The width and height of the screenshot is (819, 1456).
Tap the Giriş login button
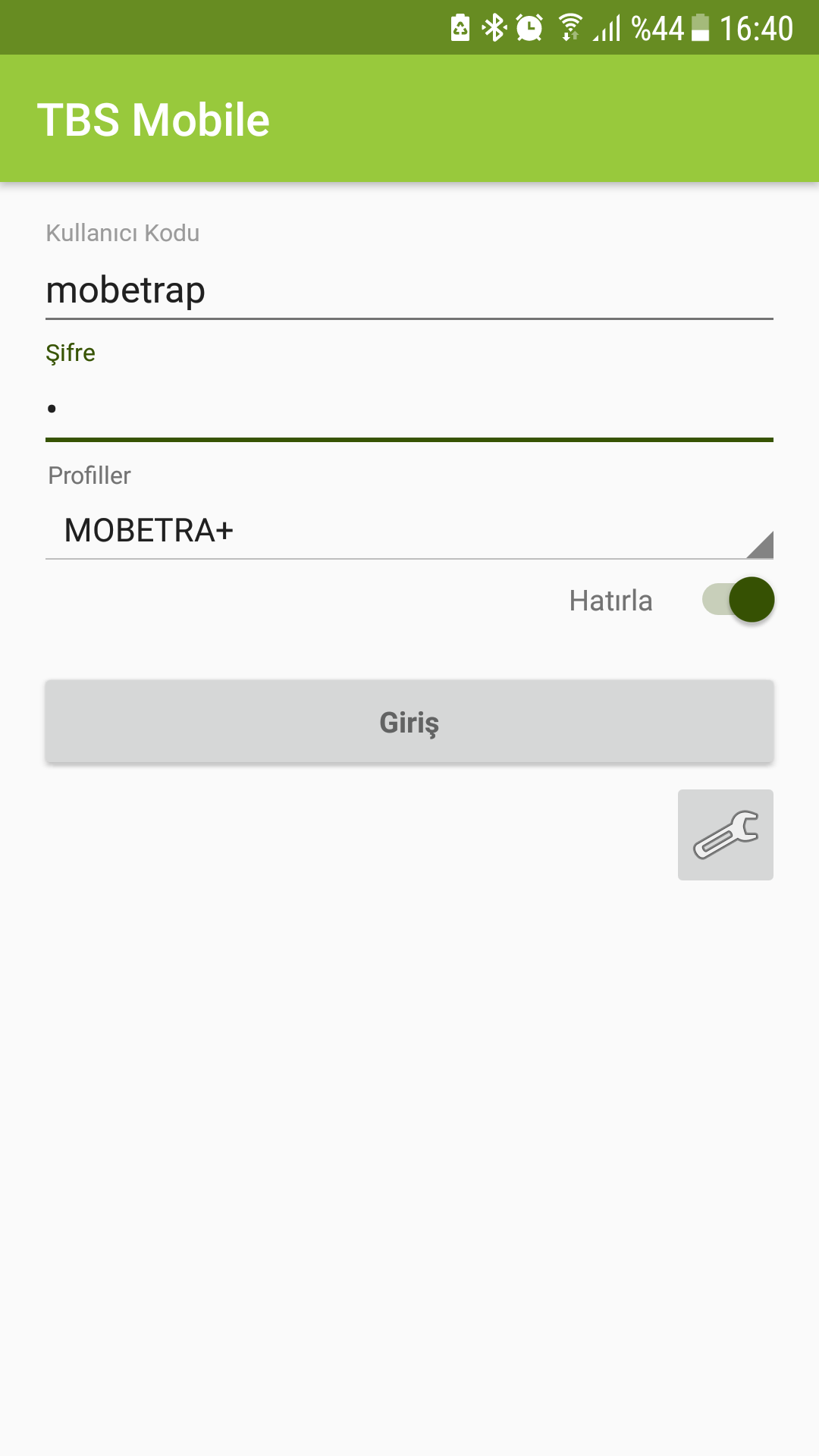click(x=409, y=722)
